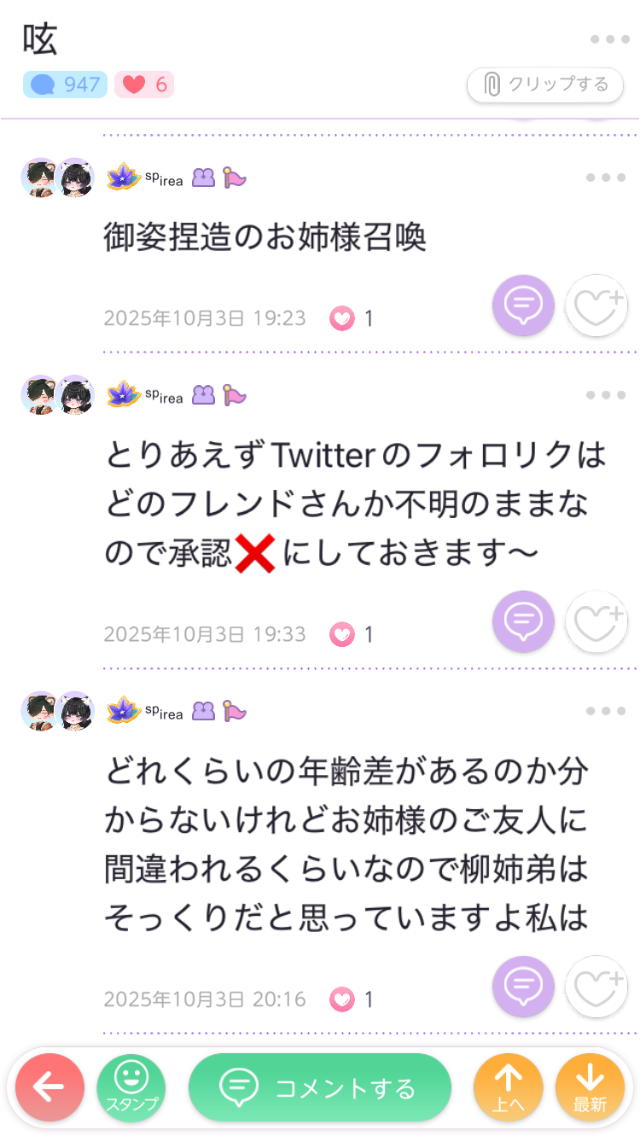Like the Twitter フォロリク comment
Image resolution: width=640 pixels, height=1136 pixels.
tap(596, 621)
